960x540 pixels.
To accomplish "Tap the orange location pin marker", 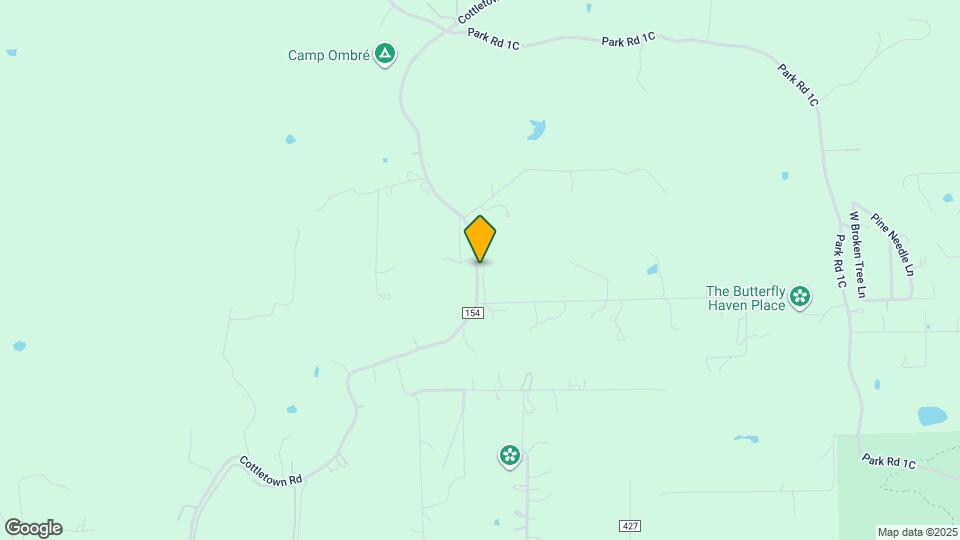I will click(480, 238).
